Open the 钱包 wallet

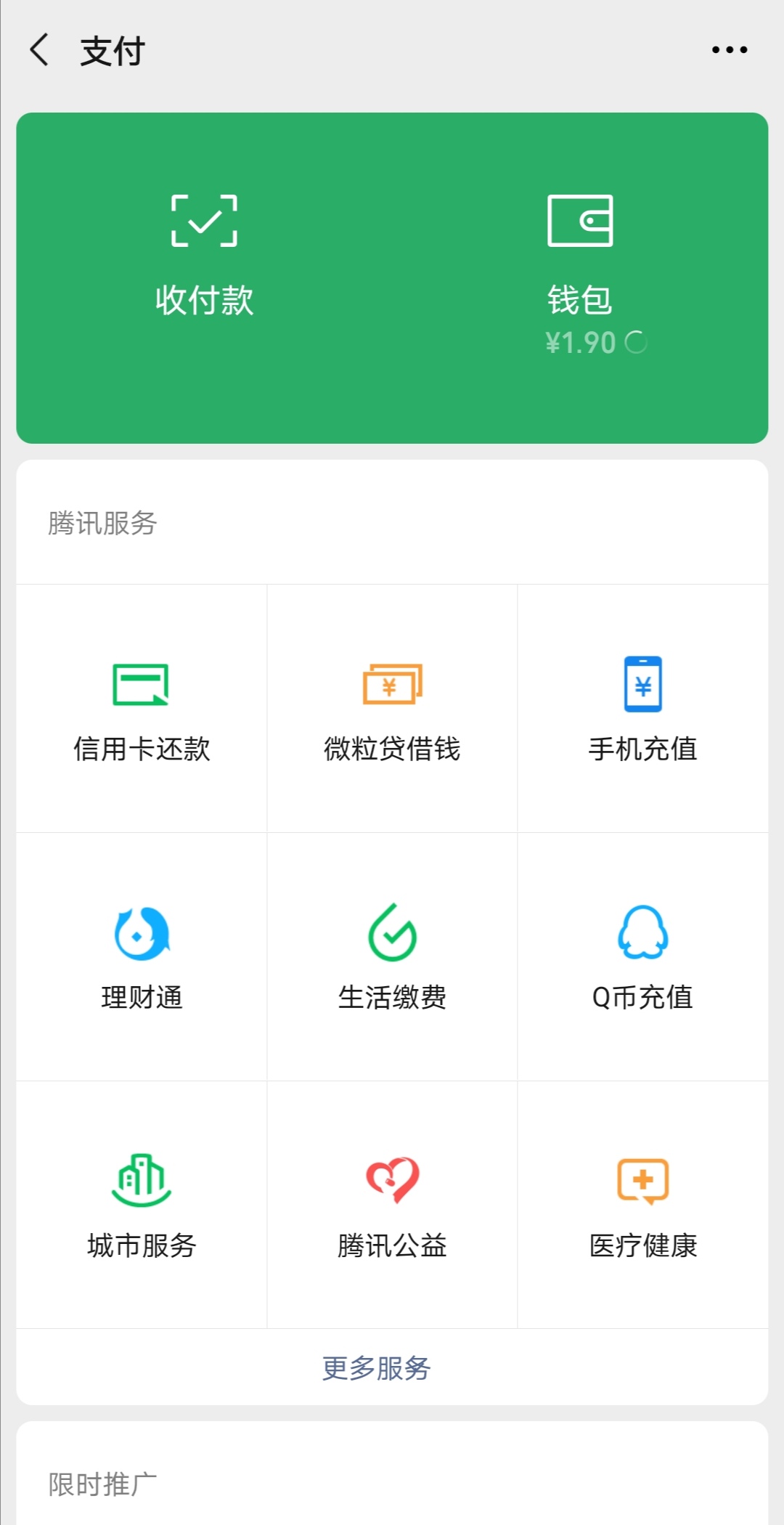pos(580,254)
